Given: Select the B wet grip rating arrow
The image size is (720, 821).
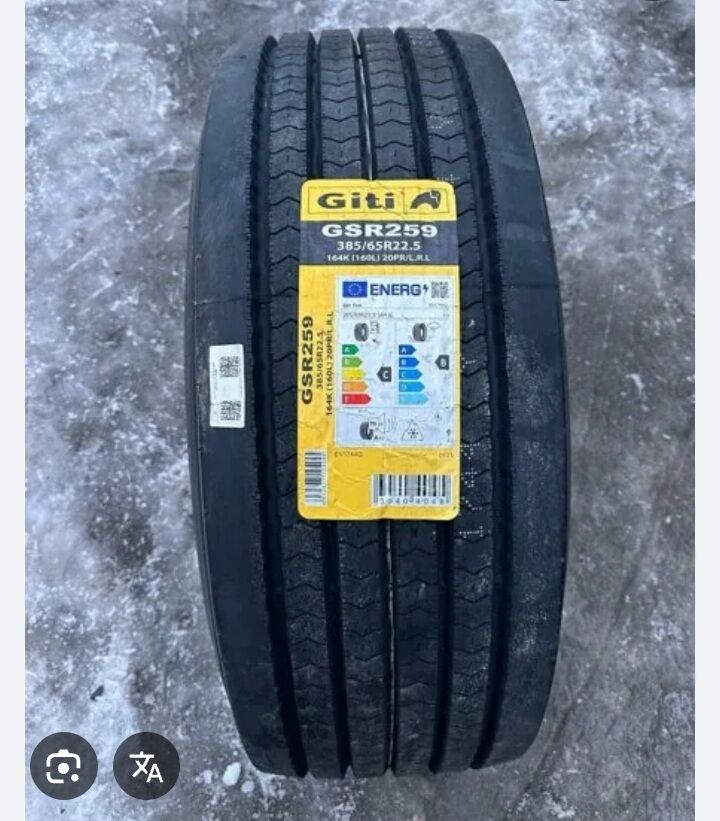Looking at the screenshot, I should (442, 360).
